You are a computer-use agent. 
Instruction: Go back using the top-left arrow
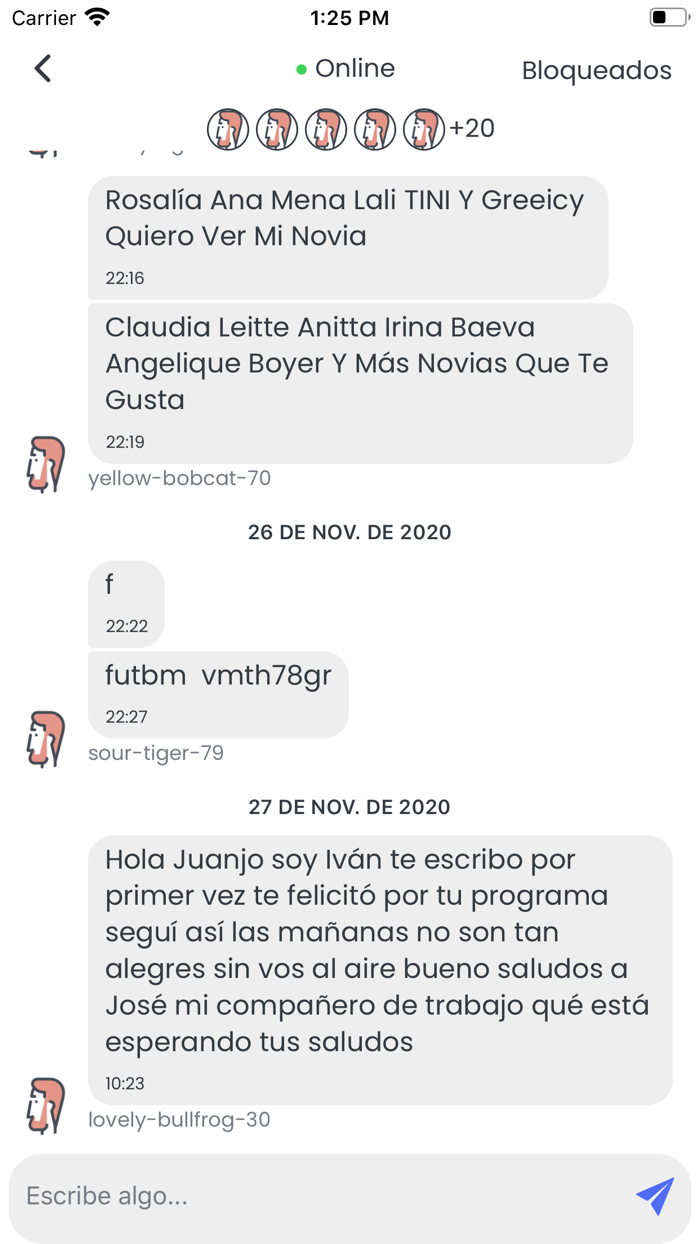[42, 68]
